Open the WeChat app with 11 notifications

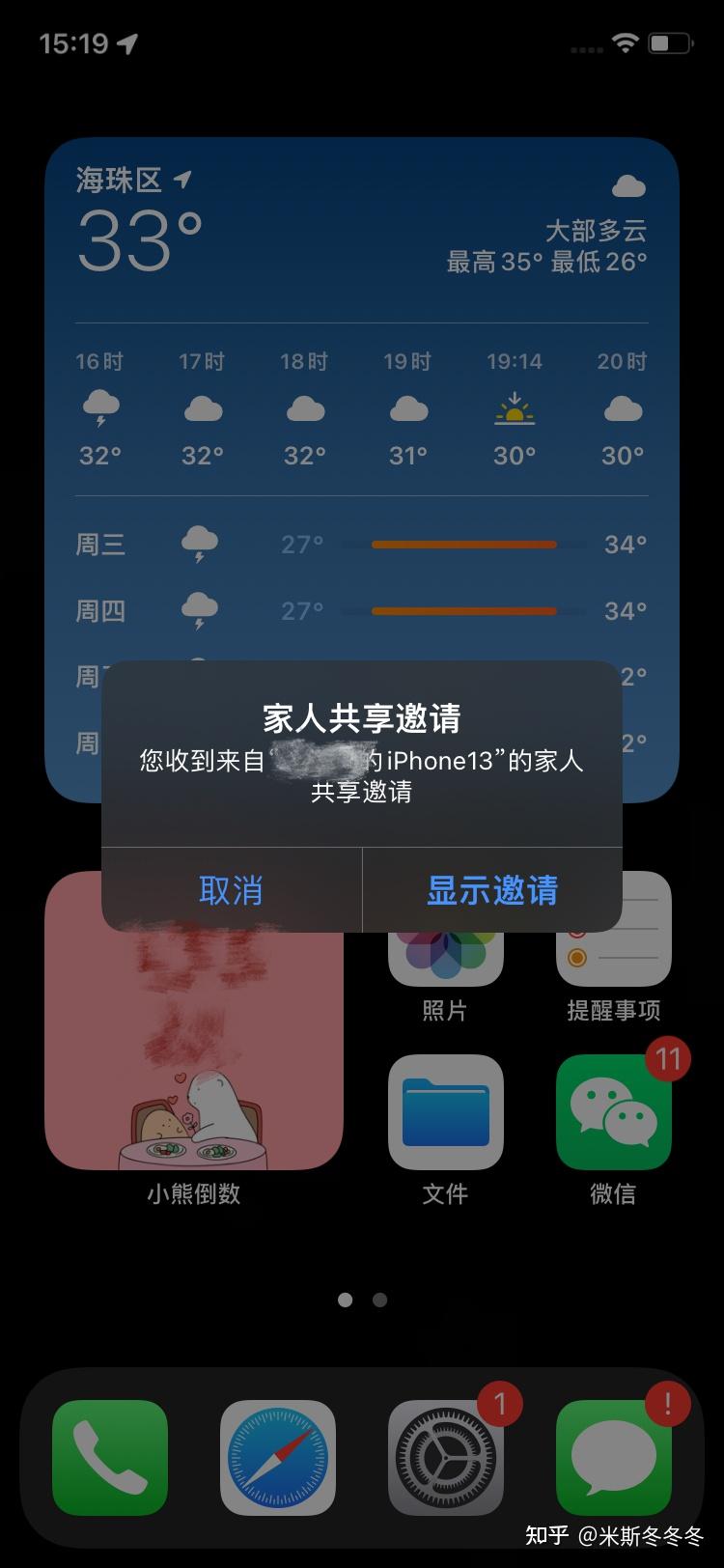pyautogui.click(x=613, y=1110)
